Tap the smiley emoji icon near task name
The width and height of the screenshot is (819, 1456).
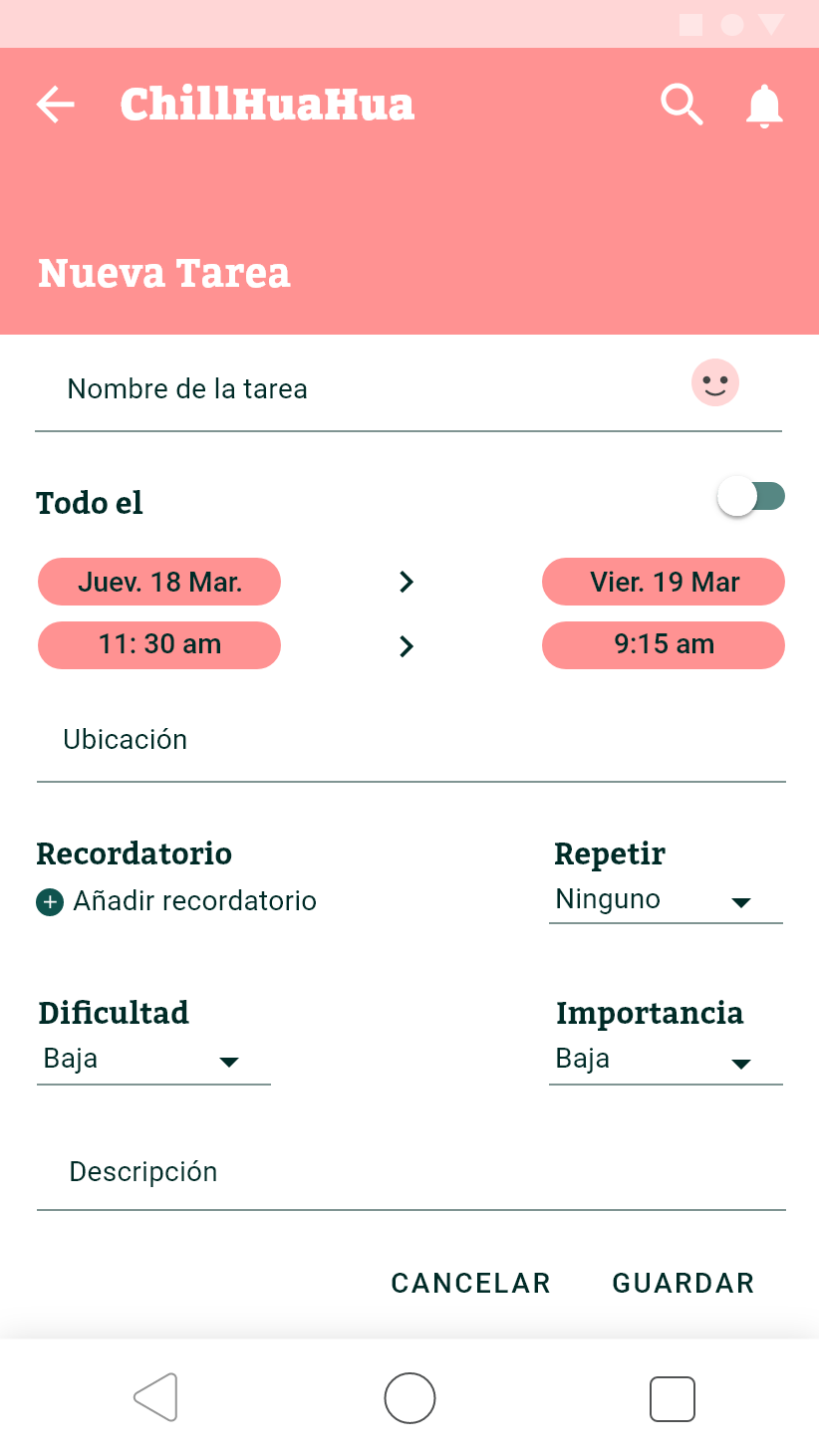[714, 382]
